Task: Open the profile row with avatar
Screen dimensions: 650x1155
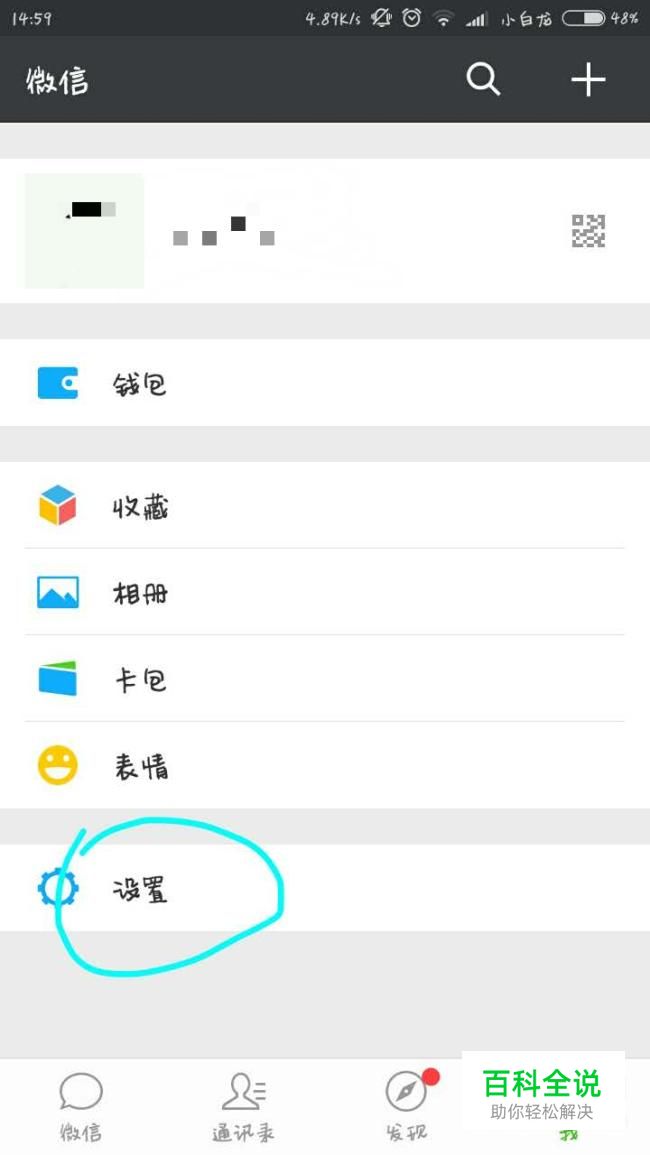Action: 325,231
